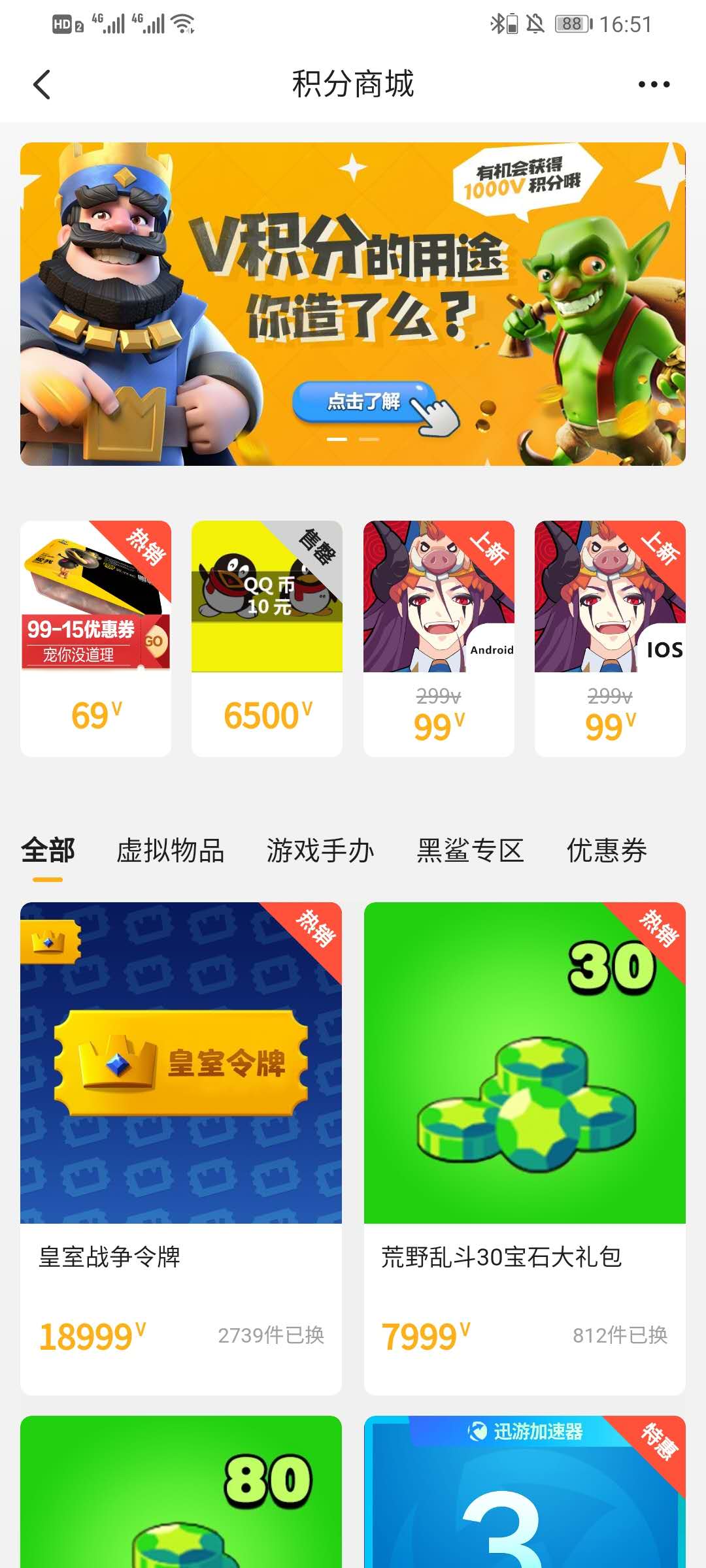Switch to the 优惠券 tab
Screen dimensions: 706x1568
coord(607,851)
